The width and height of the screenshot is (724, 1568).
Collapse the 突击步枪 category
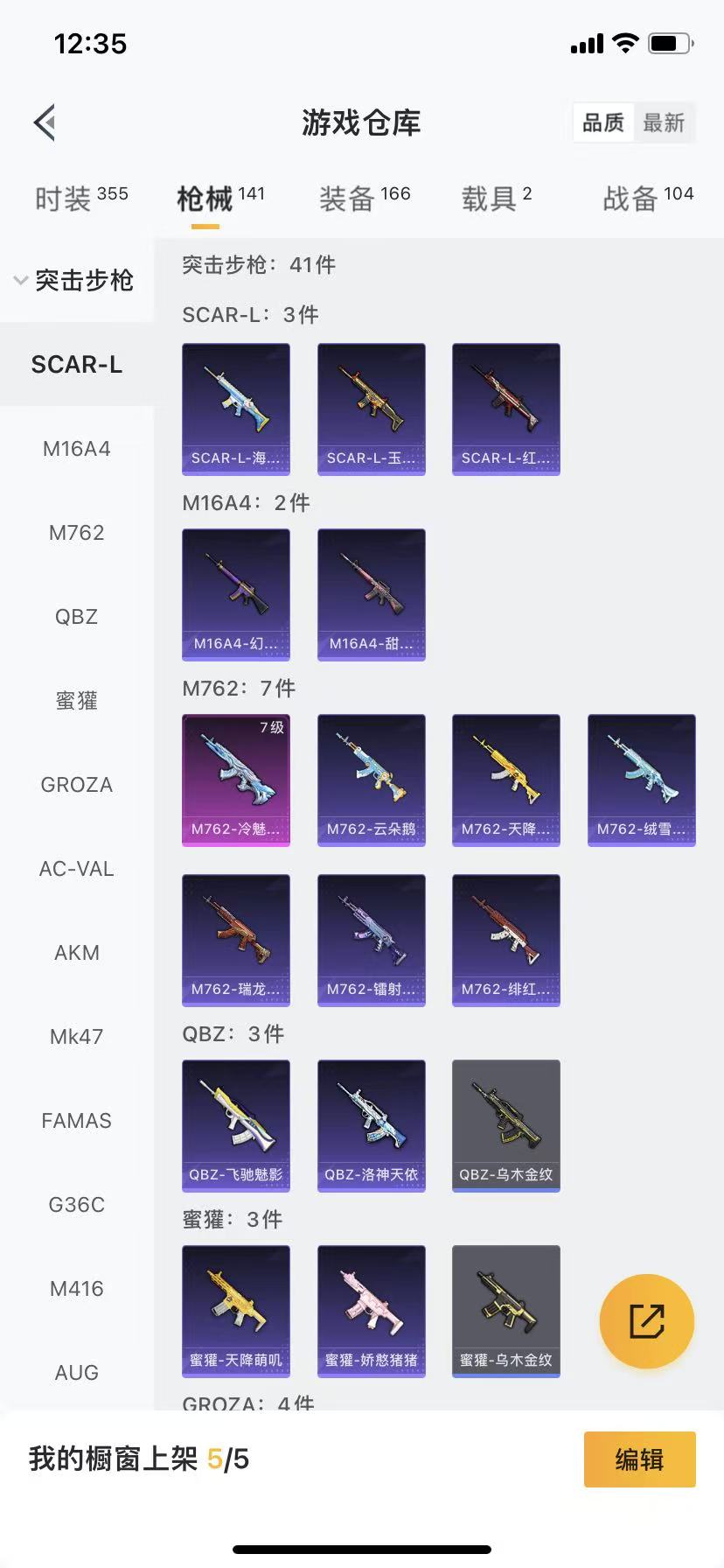tap(75, 280)
